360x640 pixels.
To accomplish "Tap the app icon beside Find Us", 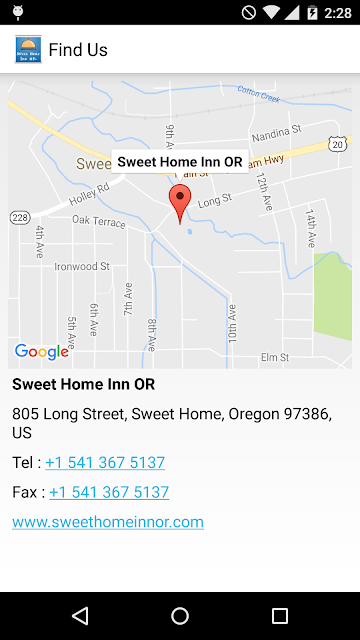I will pyautogui.click(x=28, y=49).
